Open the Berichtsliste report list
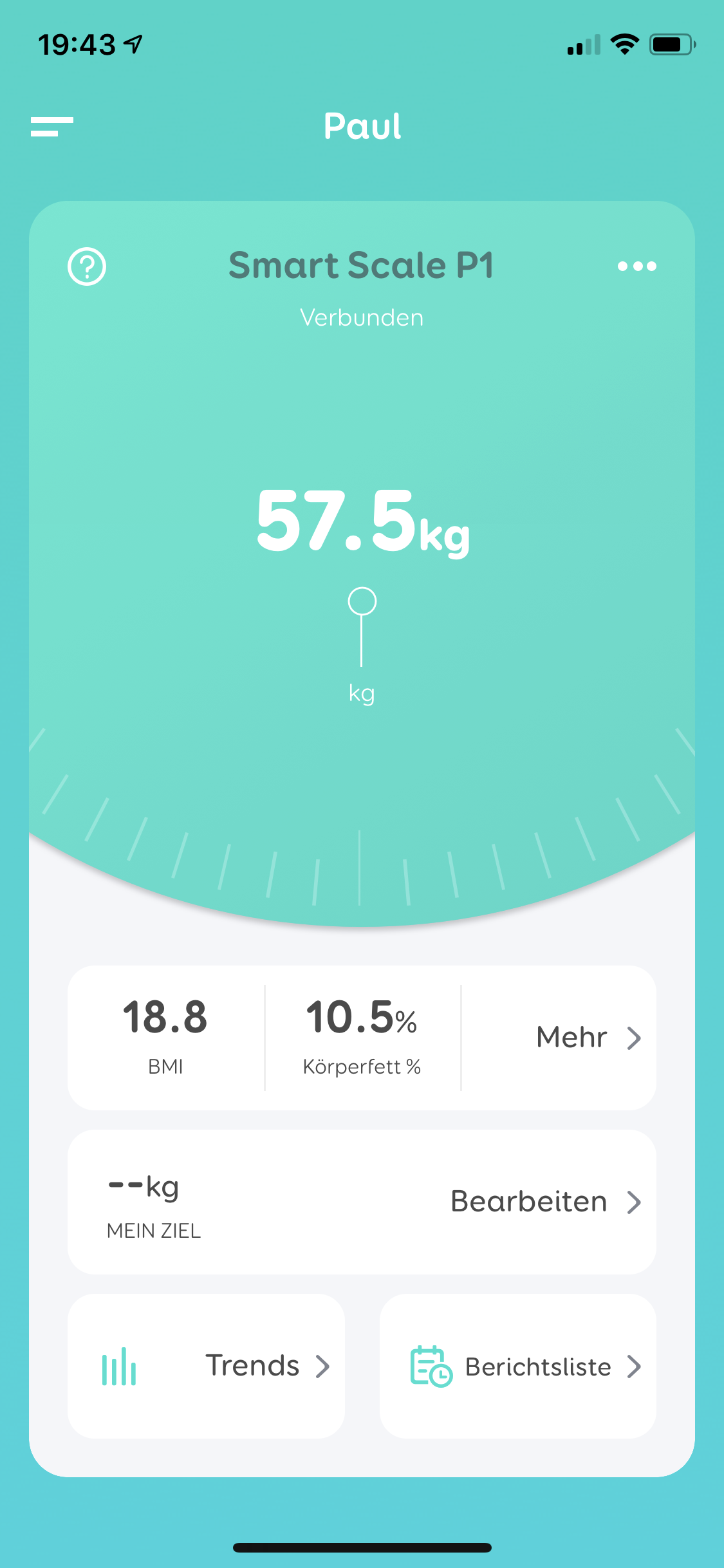Screen dimensions: 724x1568 click(518, 1366)
